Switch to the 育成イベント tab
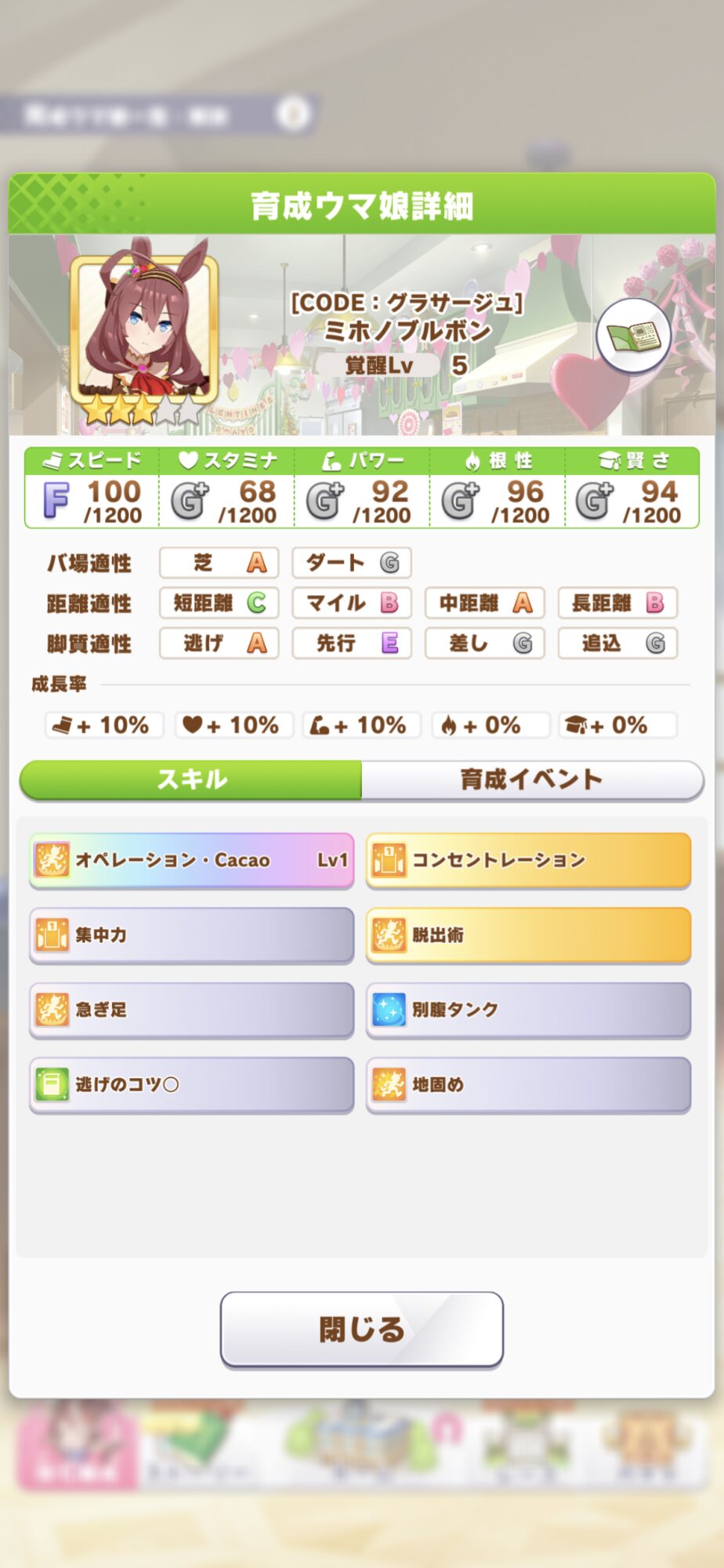The width and height of the screenshot is (724, 1568). [x=531, y=779]
